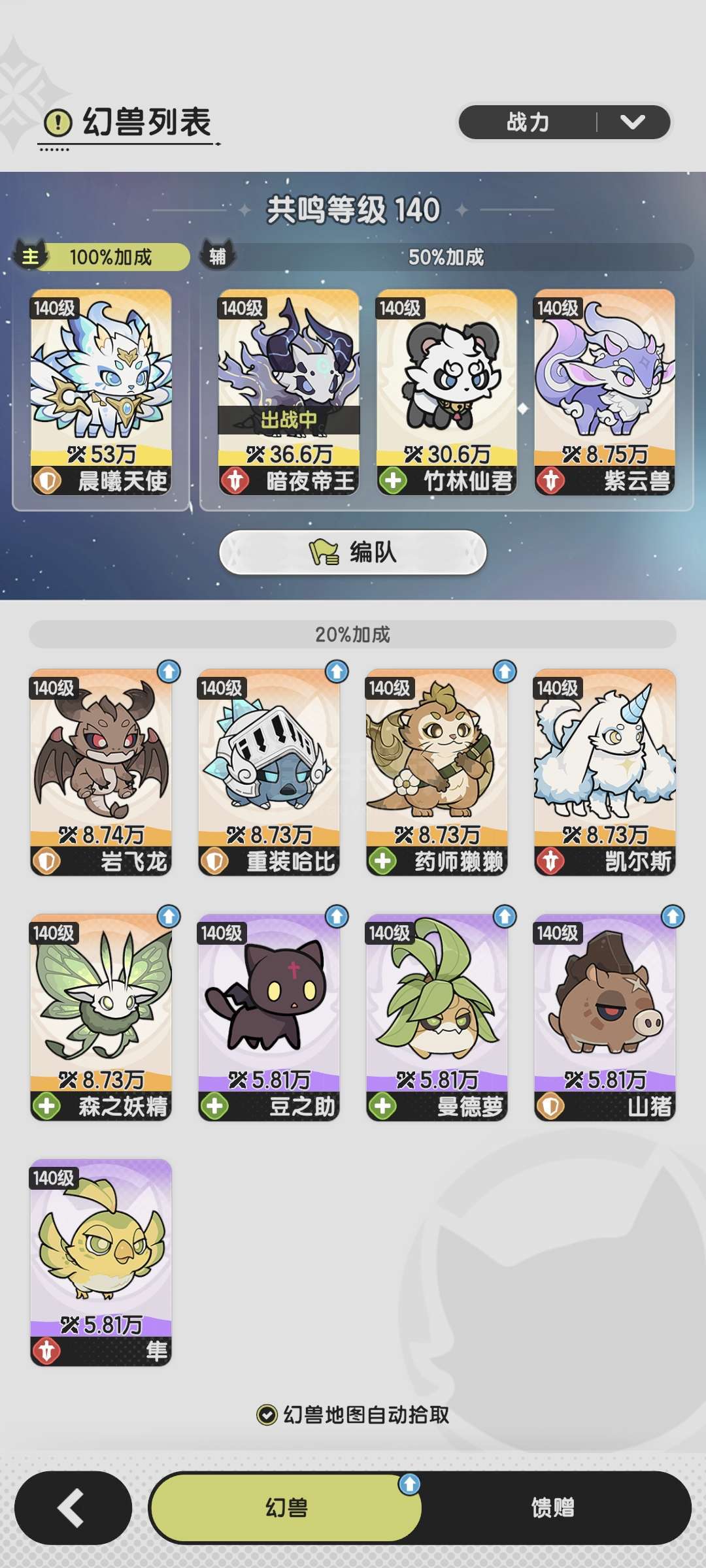The image size is (706, 1568).
Task: Open the 药师獭獭 card
Action: pyautogui.click(x=437, y=772)
